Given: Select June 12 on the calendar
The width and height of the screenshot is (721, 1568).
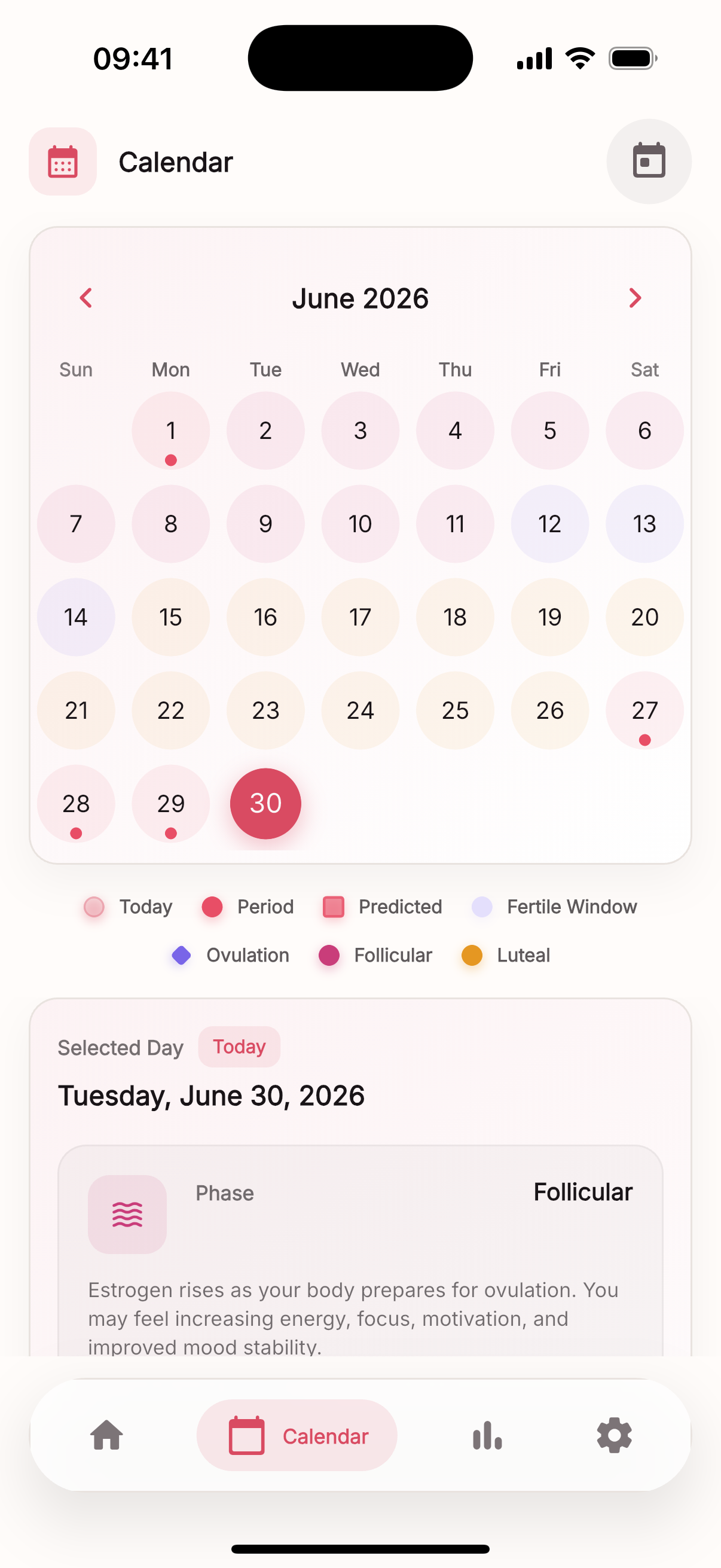Looking at the screenshot, I should click(549, 523).
